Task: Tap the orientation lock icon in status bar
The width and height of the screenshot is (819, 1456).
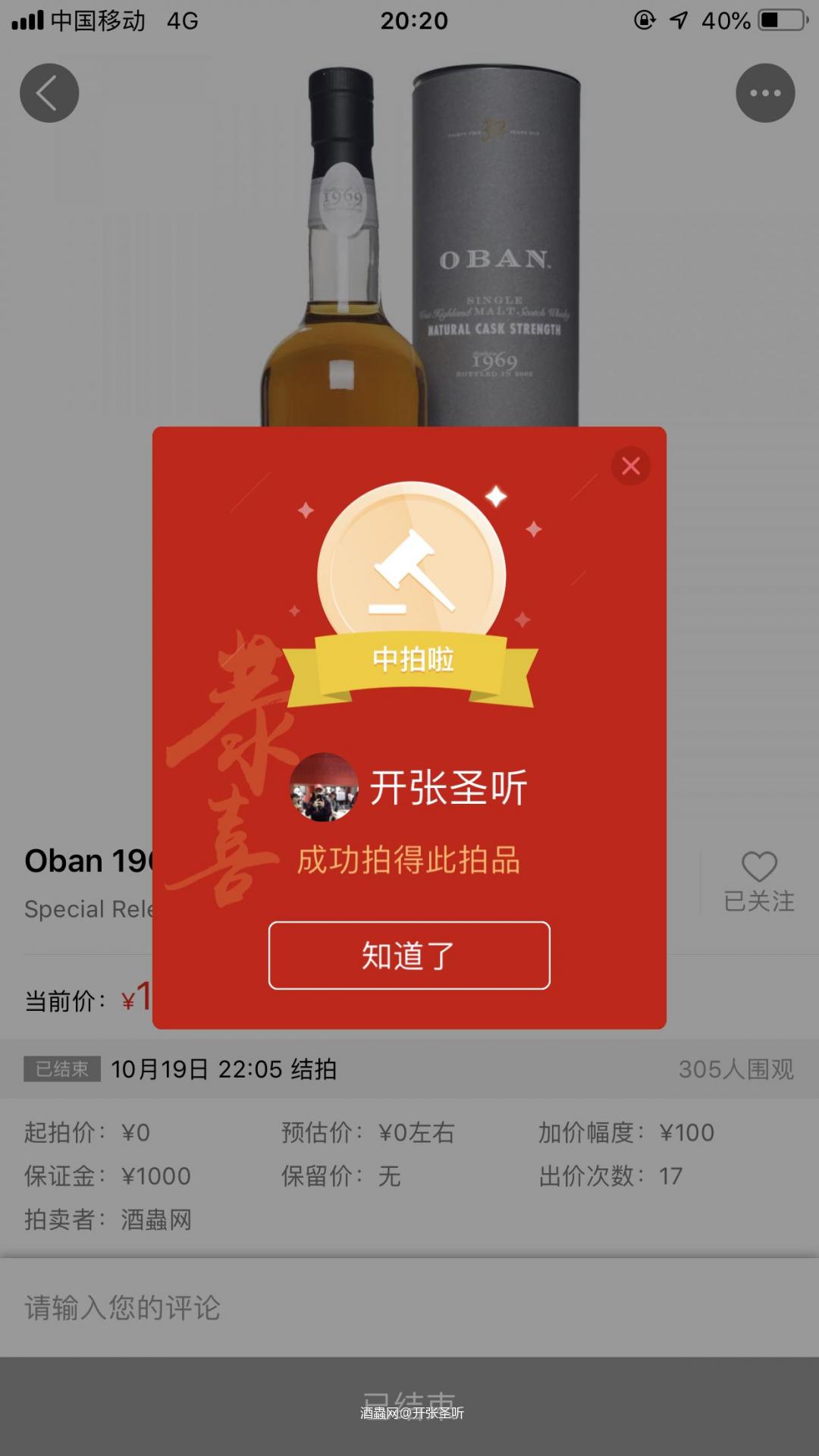Action: pos(644,20)
